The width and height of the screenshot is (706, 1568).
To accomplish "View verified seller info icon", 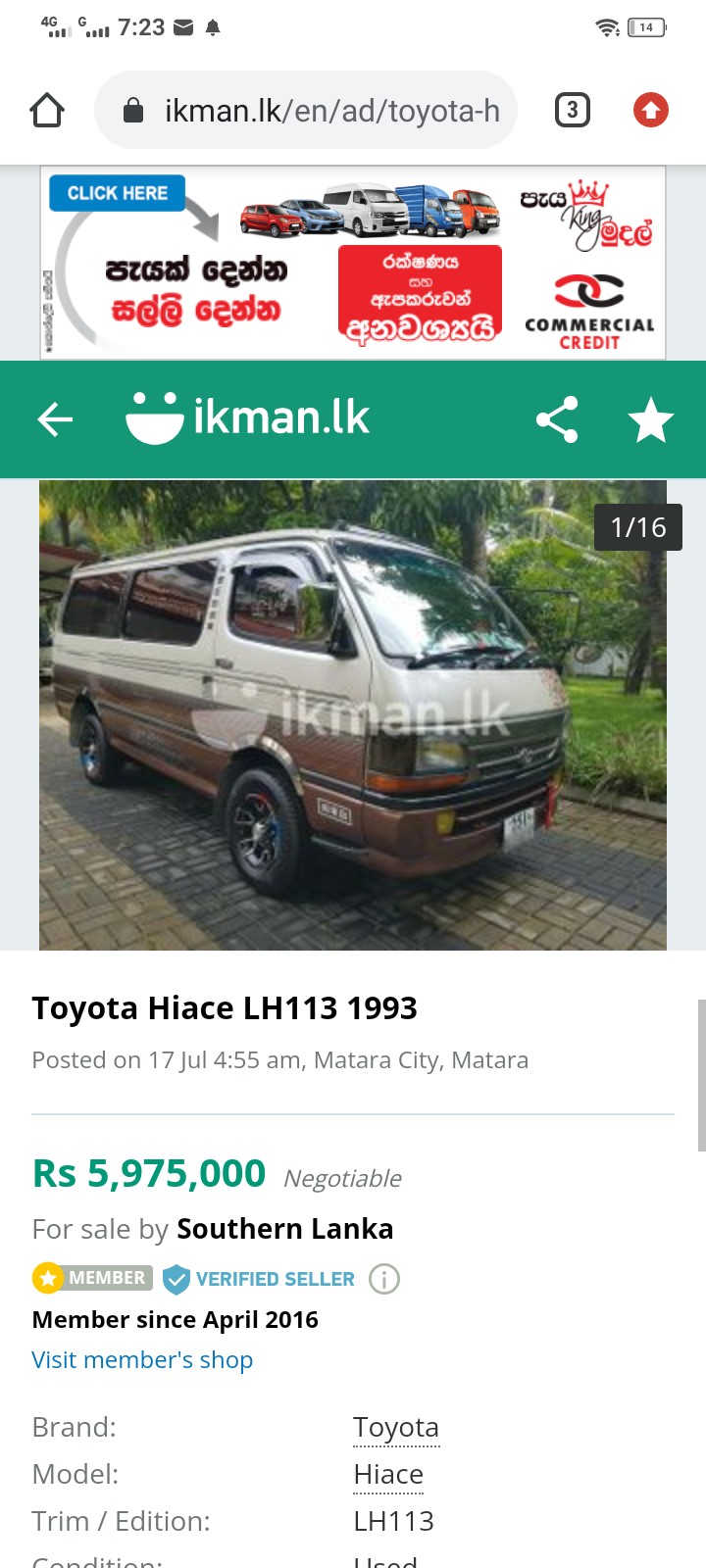I will (x=384, y=1279).
